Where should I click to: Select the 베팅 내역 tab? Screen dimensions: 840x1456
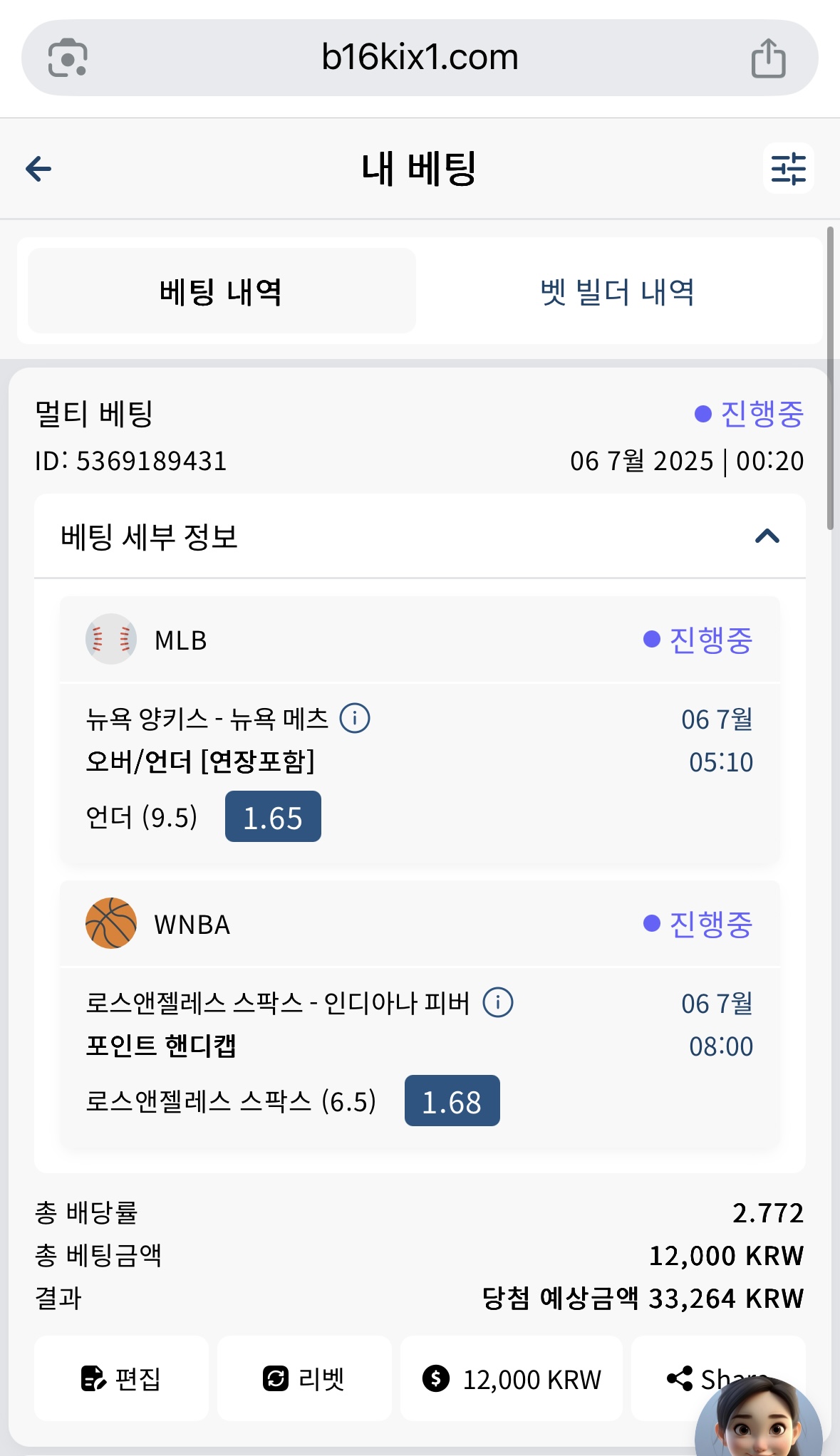tap(222, 291)
